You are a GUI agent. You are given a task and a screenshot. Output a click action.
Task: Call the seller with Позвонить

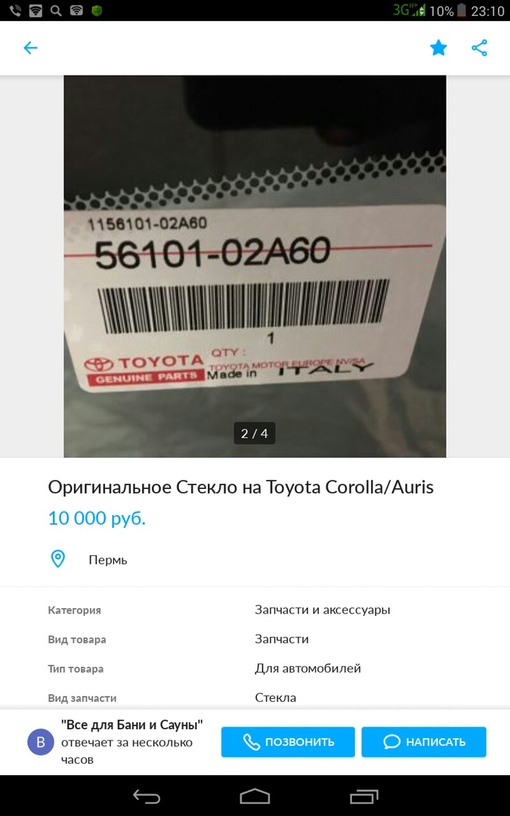click(288, 742)
